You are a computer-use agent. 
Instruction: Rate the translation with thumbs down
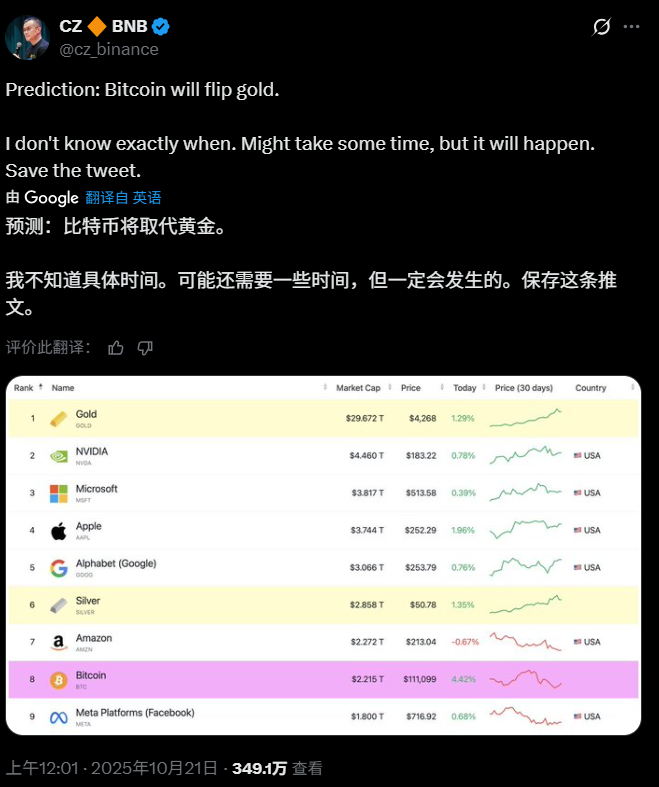coord(145,348)
